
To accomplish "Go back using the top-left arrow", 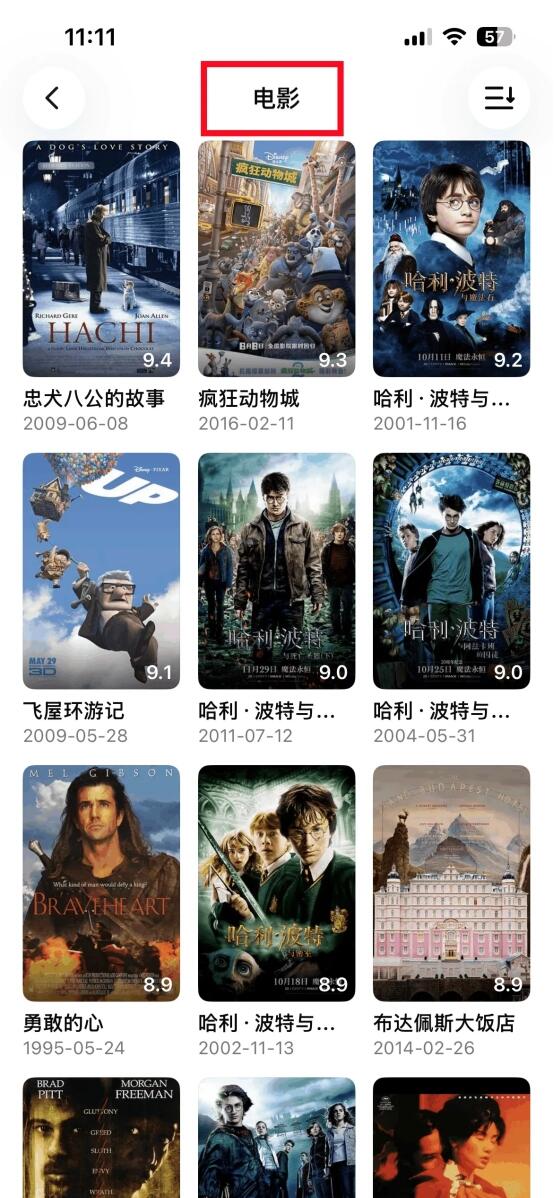I will point(53,98).
